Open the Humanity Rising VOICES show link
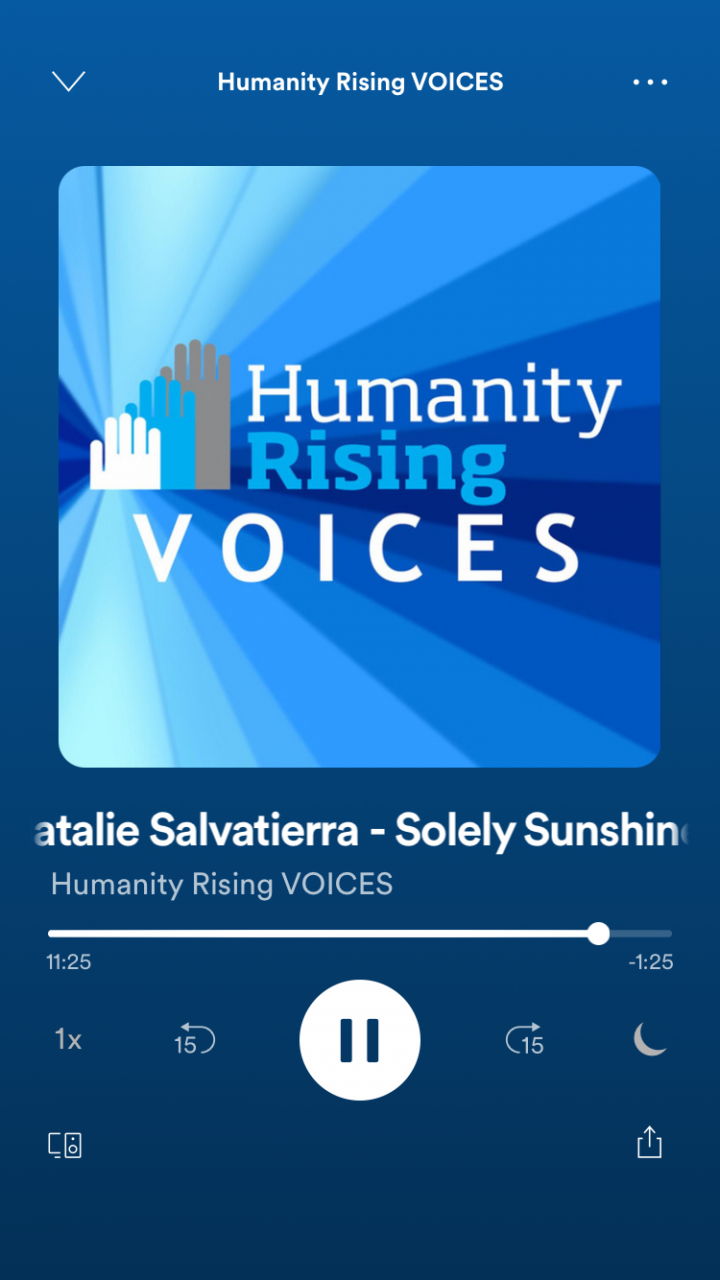720x1280 pixels. pos(222,884)
